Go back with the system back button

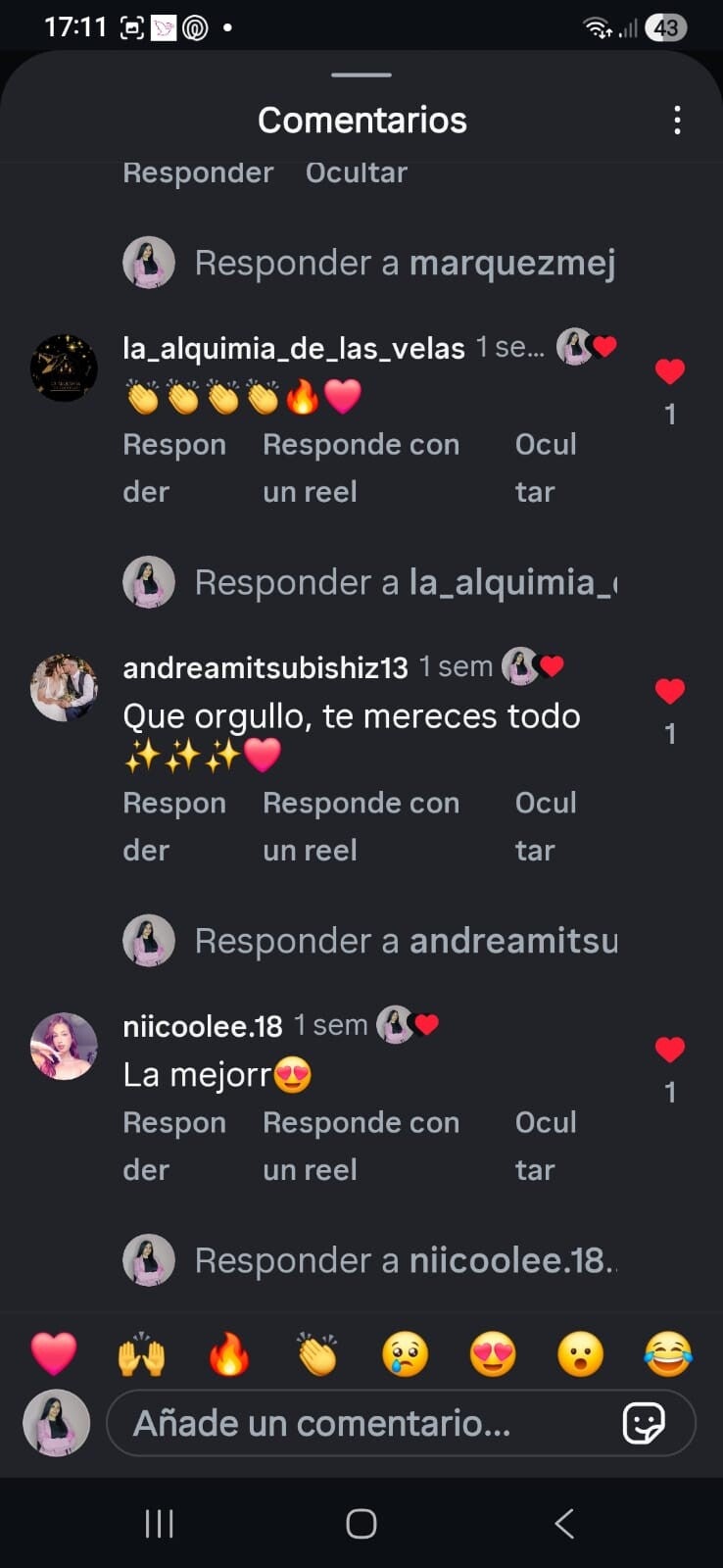563,1523
